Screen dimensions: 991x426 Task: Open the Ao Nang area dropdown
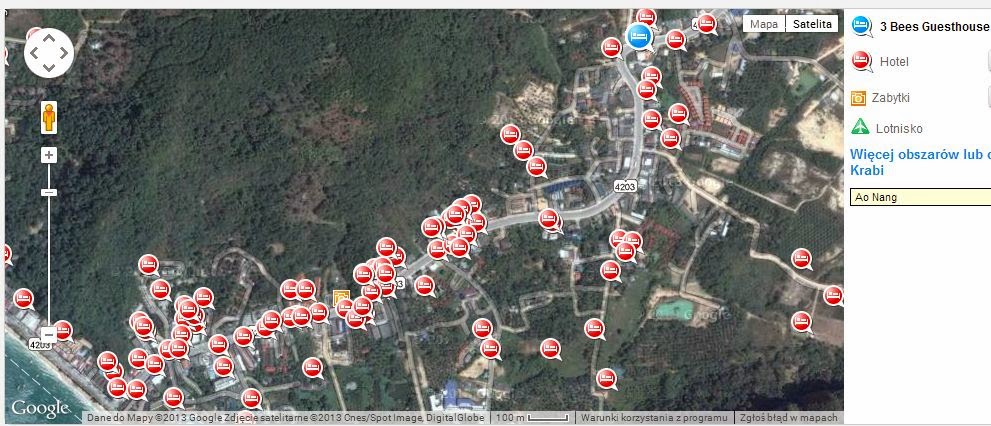919,197
